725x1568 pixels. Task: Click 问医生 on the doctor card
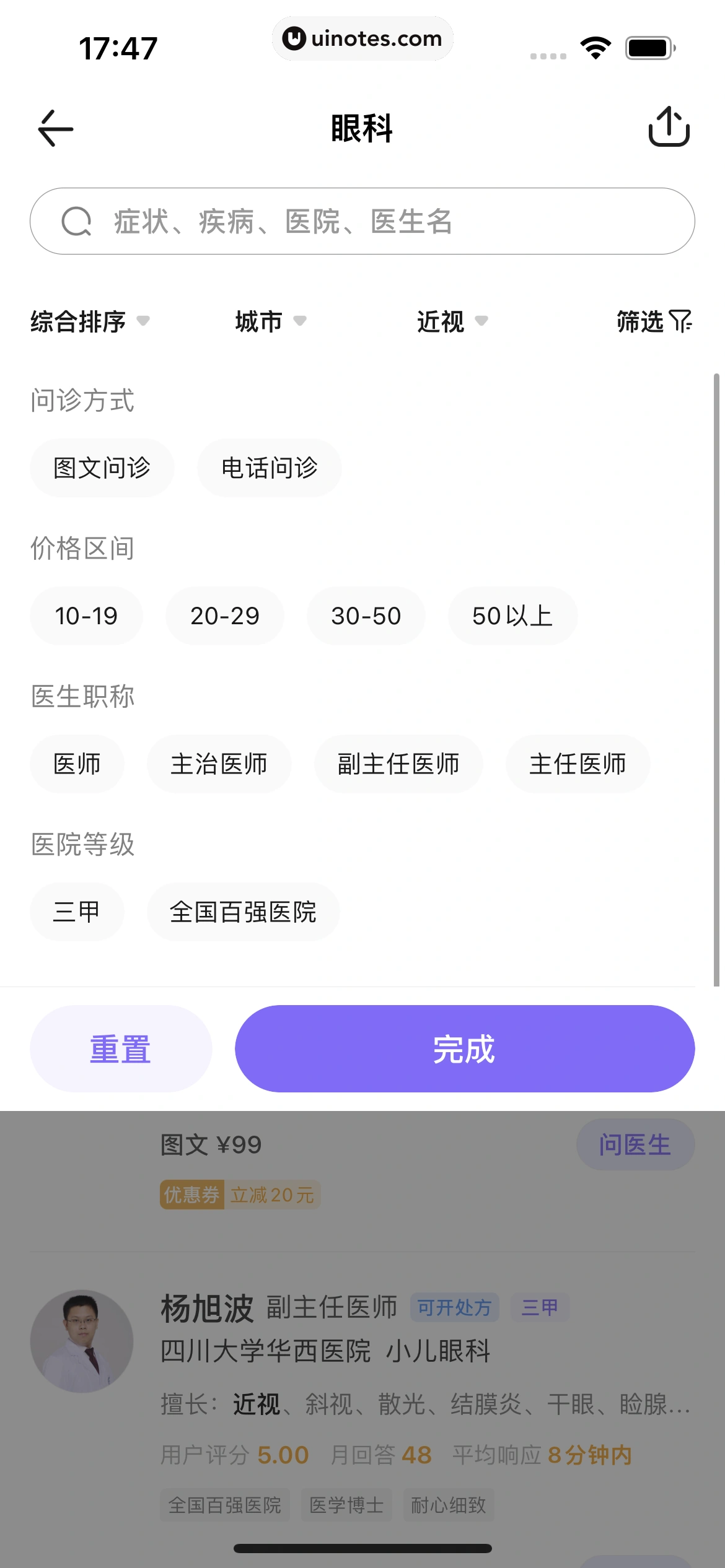click(635, 1144)
